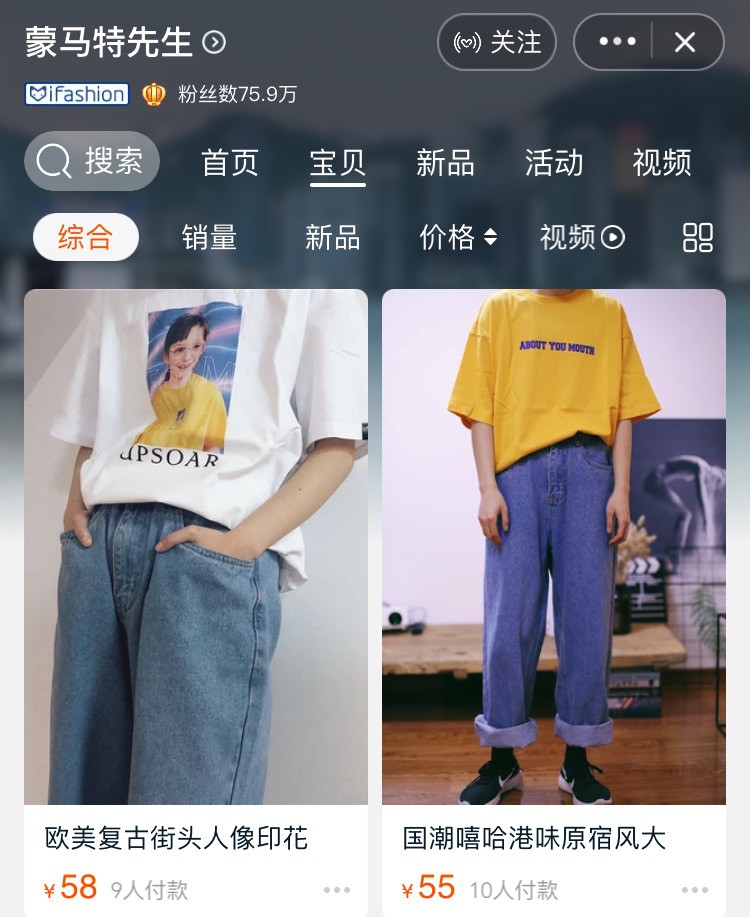Close the shop mini program
This screenshot has height=917, width=750.
[685, 42]
